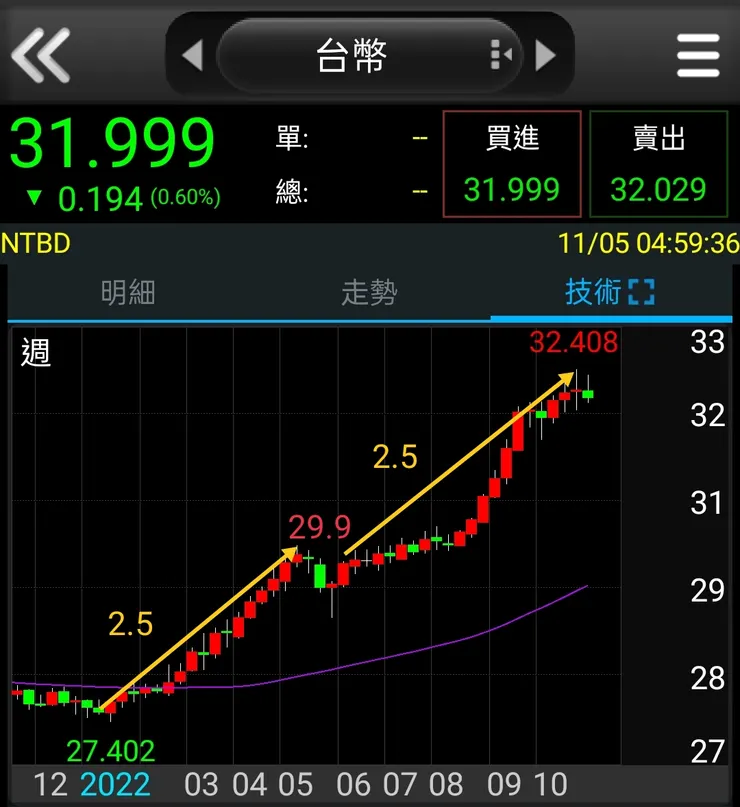Tap the 賣出 sell button at 32.029

659,164
